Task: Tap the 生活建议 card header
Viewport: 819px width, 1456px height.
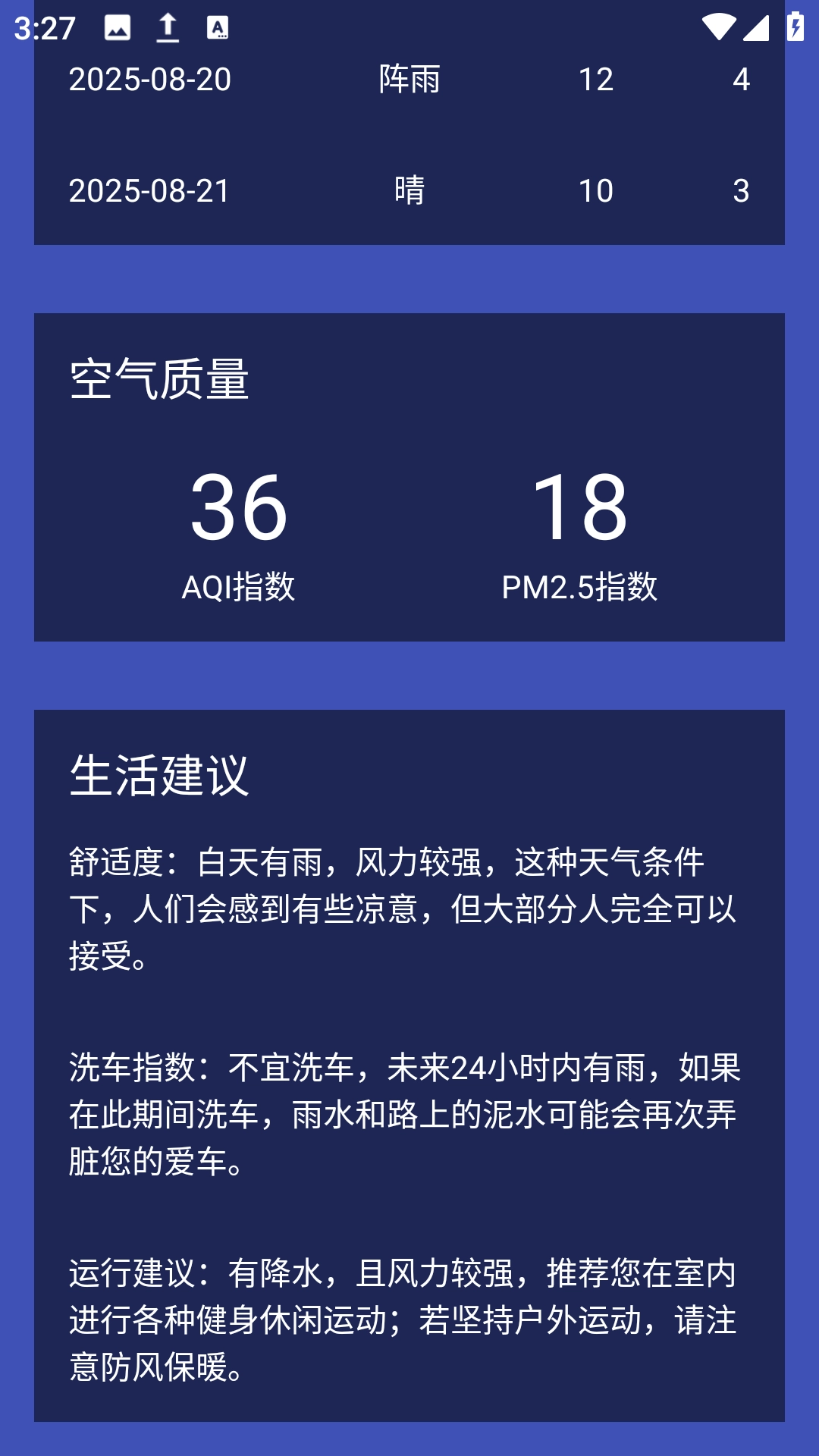Action: coord(159,773)
